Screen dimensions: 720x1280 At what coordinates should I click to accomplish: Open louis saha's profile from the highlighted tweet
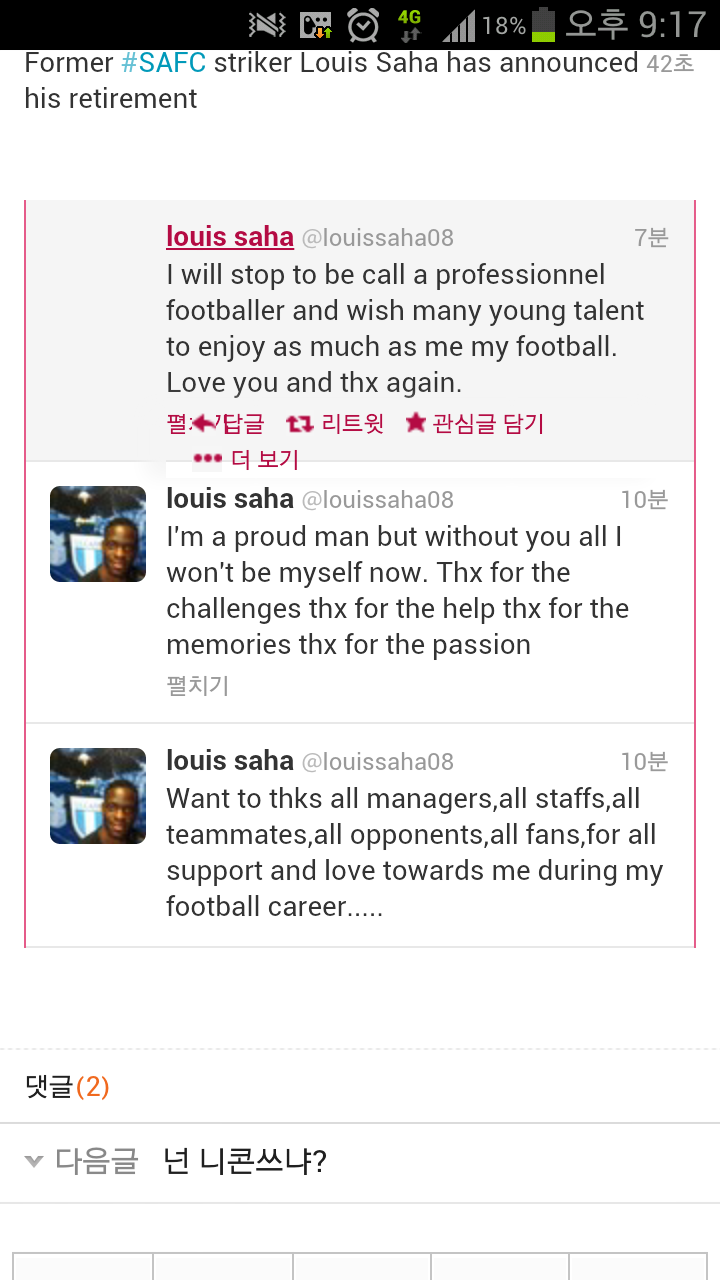(229, 237)
